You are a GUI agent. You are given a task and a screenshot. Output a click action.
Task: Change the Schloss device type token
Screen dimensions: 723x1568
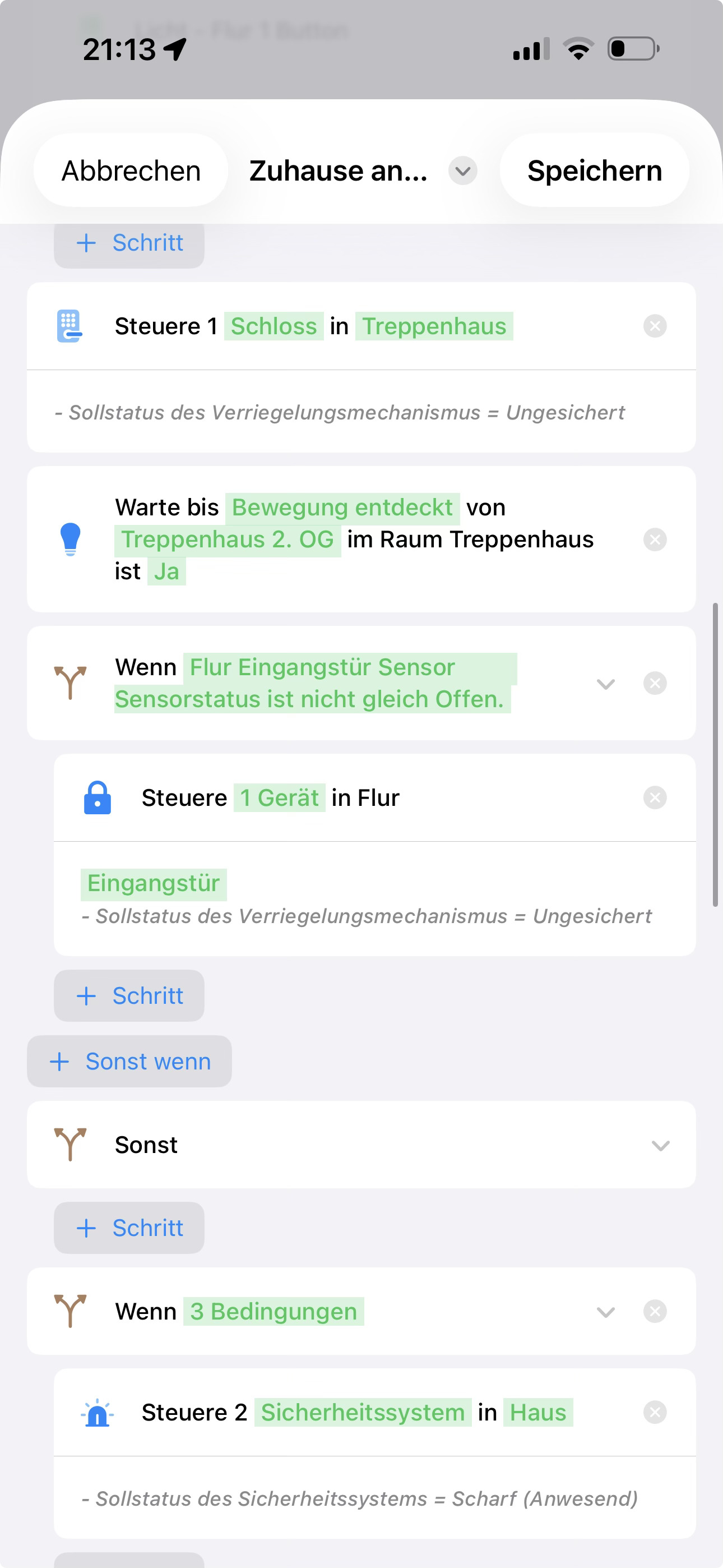274,326
